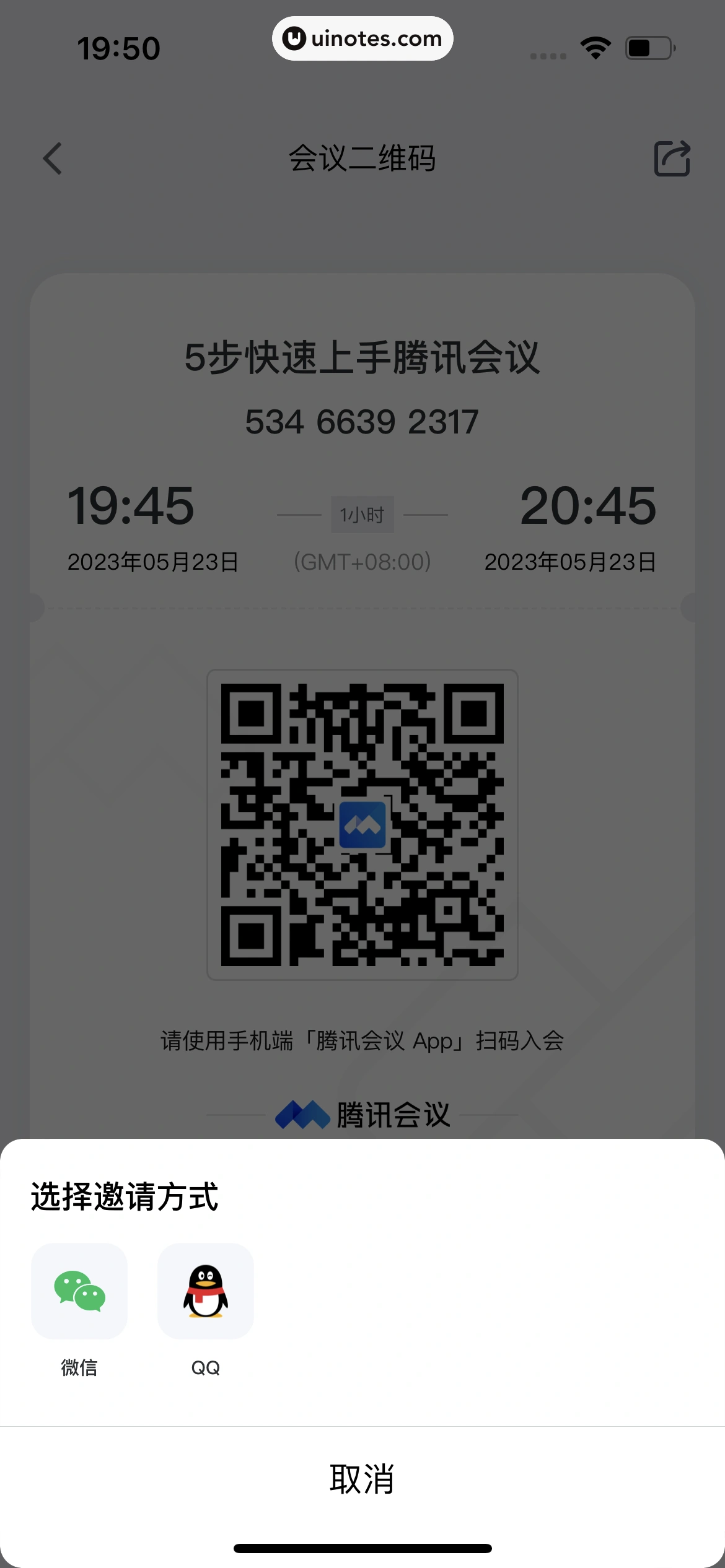Click the Wi-Fi indicator in the status bar

(x=594, y=46)
